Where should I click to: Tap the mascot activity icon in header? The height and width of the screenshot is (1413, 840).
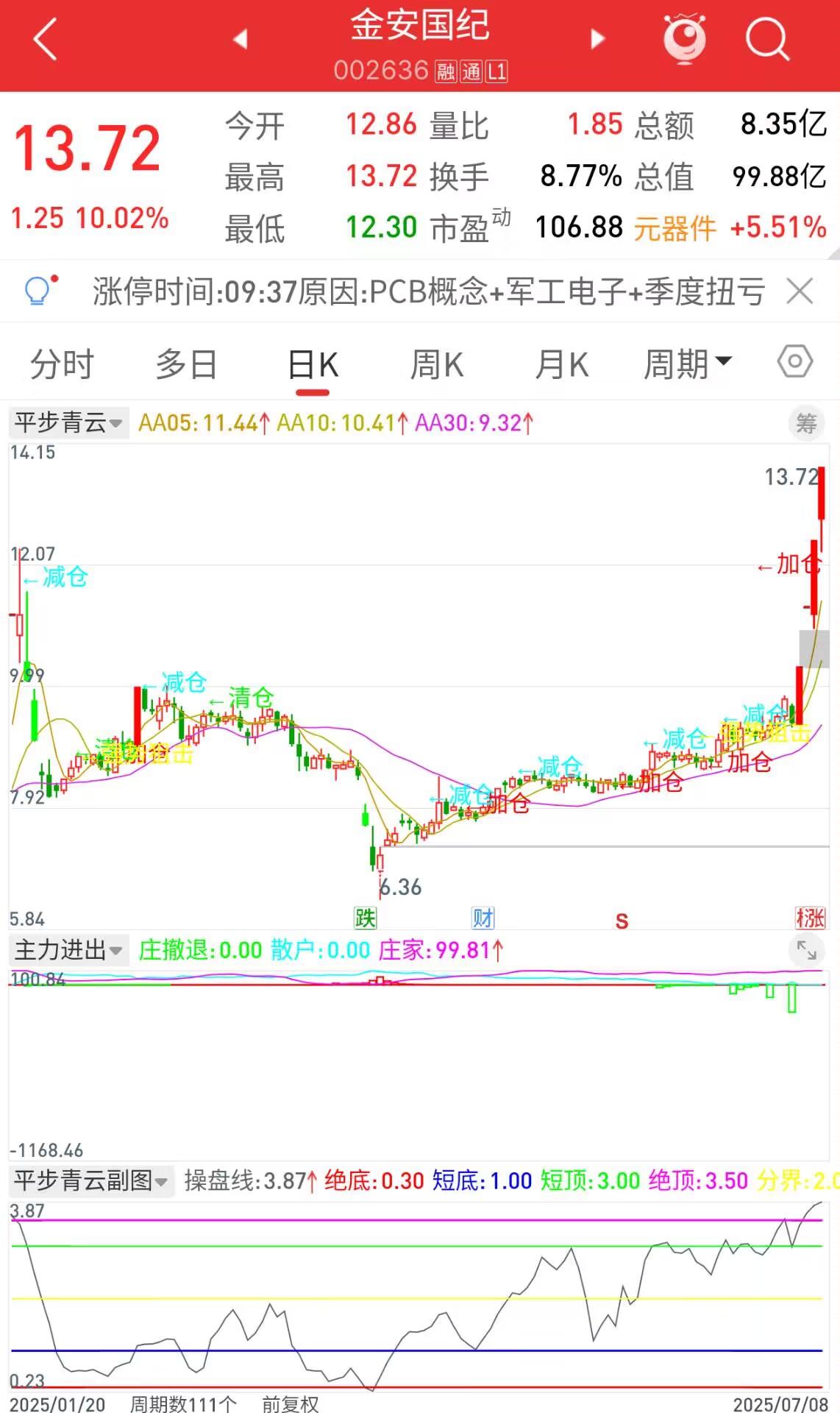click(x=683, y=38)
